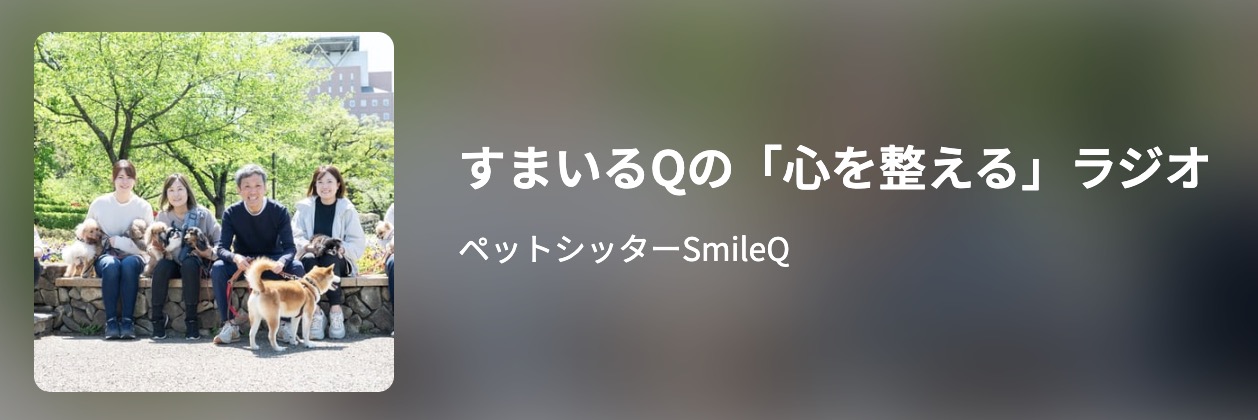
Task: Open the ペットシッターSmileQ channel
Action: coord(624,249)
